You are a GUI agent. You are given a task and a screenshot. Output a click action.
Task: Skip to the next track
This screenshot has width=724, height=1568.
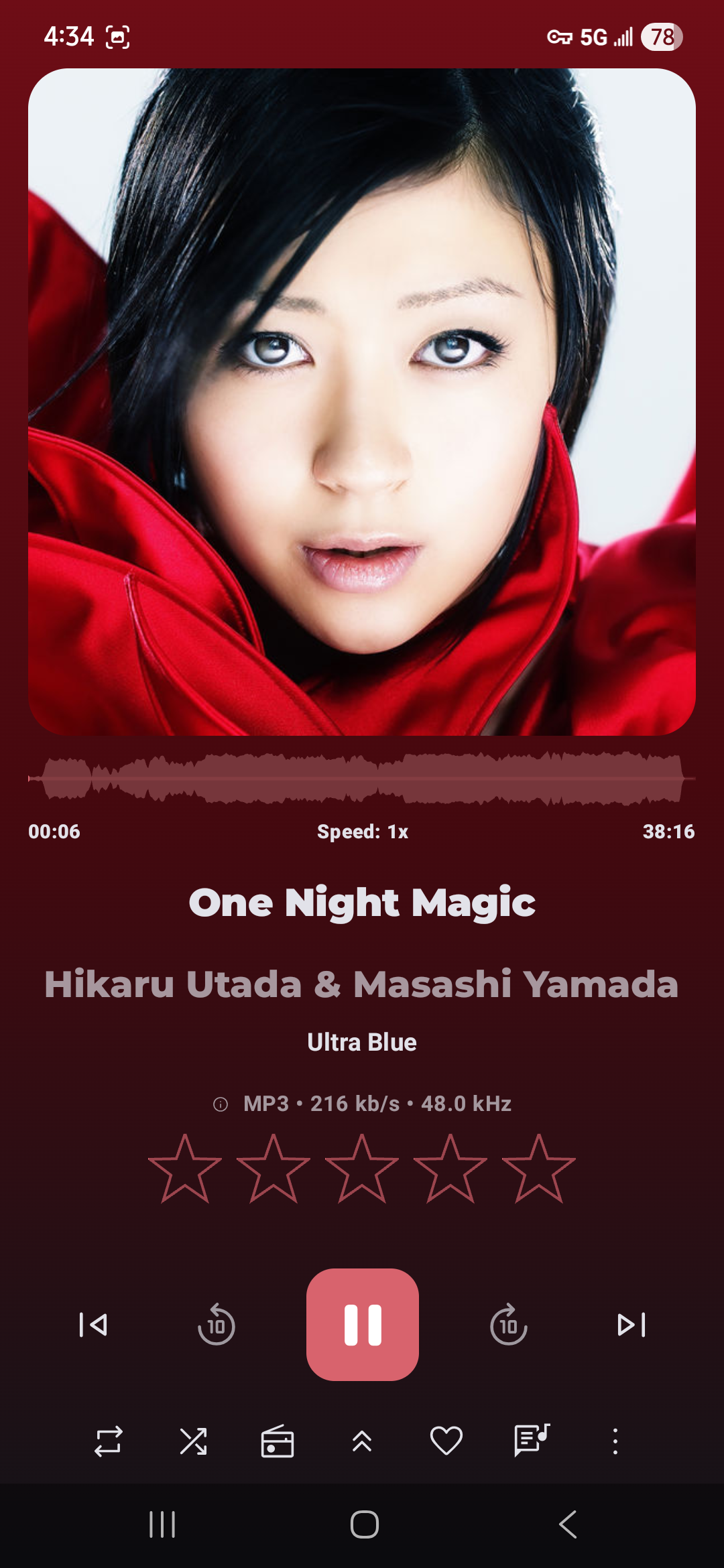click(631, 1325)
